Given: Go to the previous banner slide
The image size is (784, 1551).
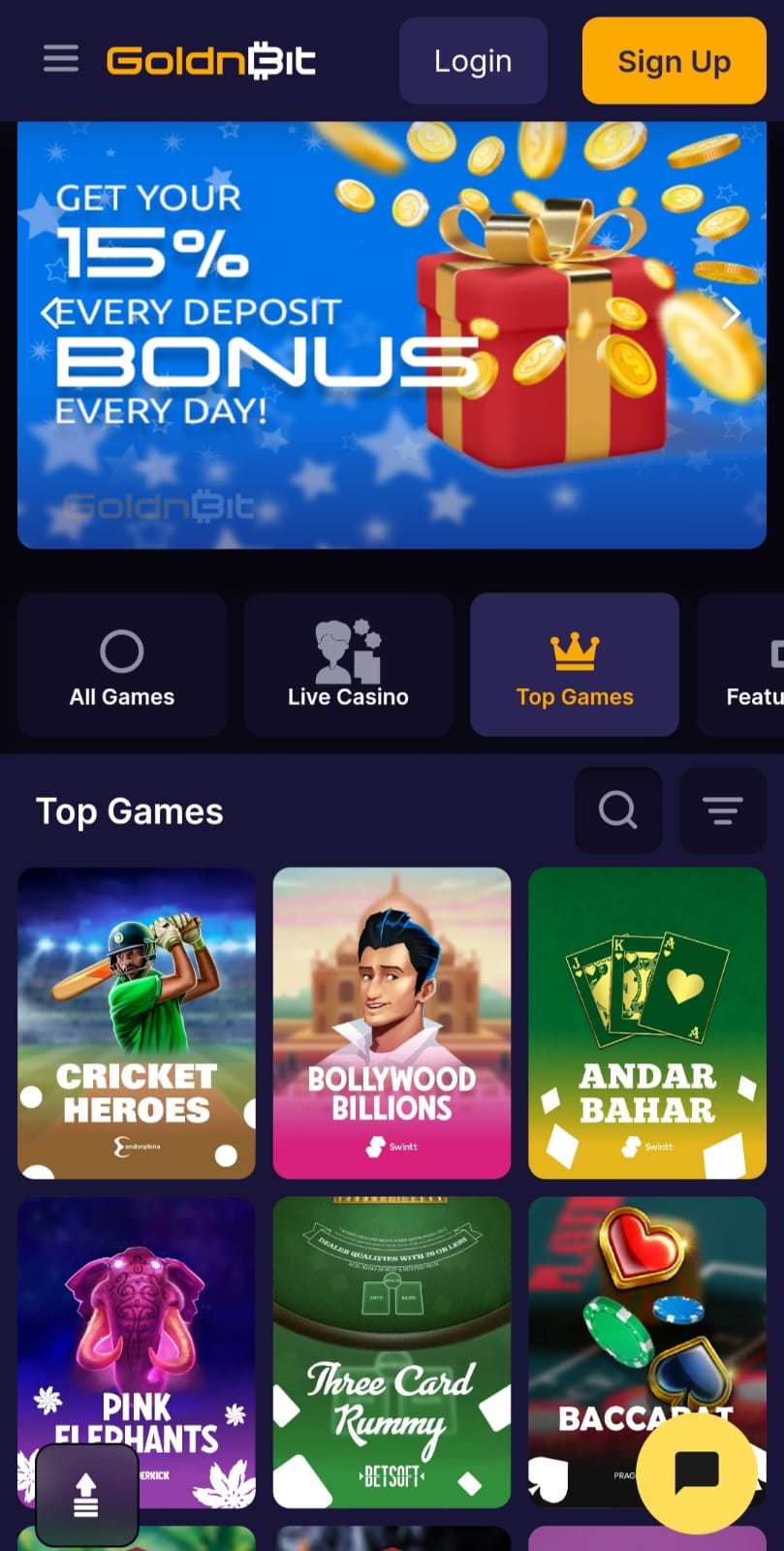Looking at the screenshot, I should coord(50,312).
